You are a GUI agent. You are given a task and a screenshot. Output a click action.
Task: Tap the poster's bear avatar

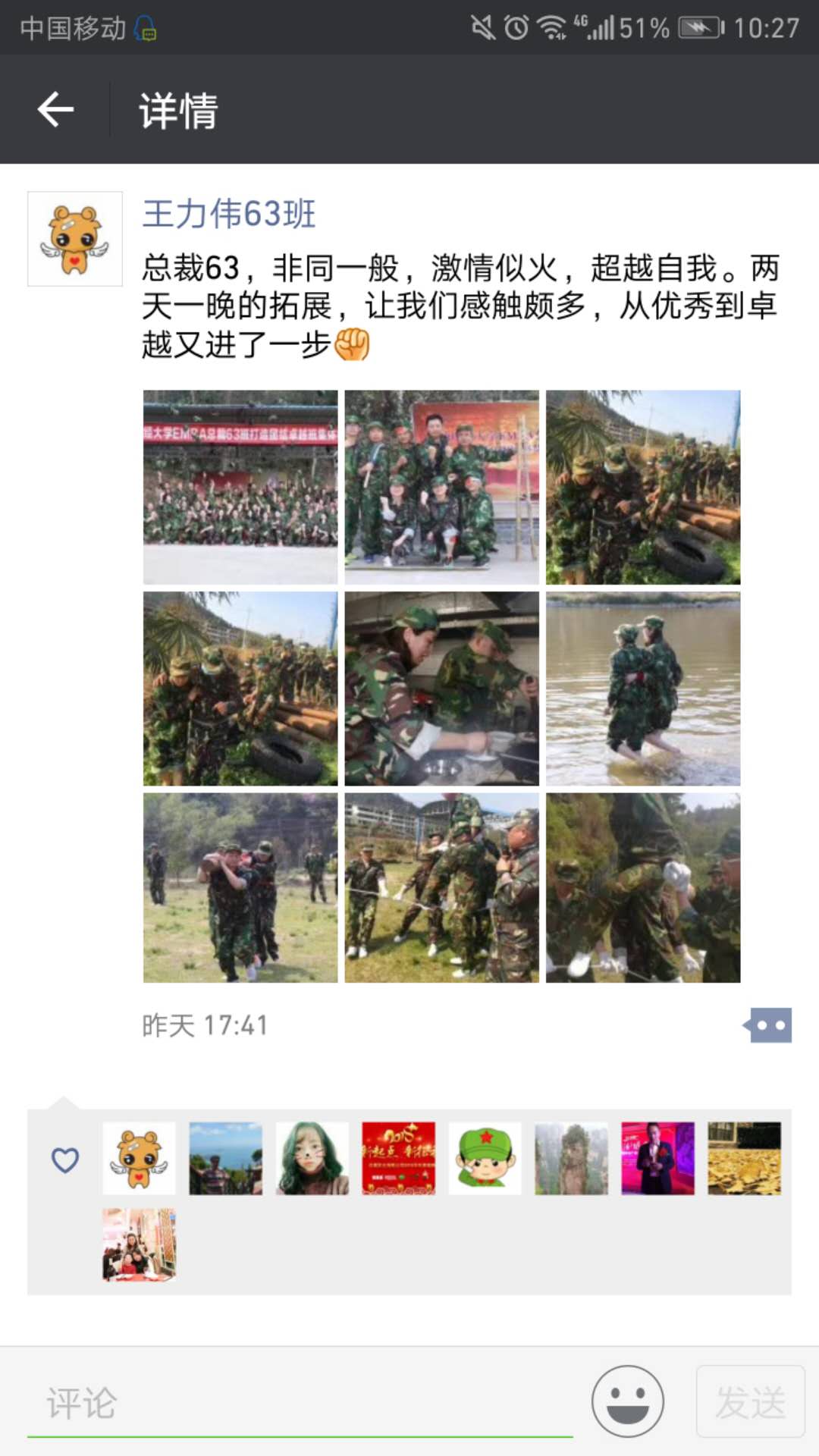coord(75,239)
